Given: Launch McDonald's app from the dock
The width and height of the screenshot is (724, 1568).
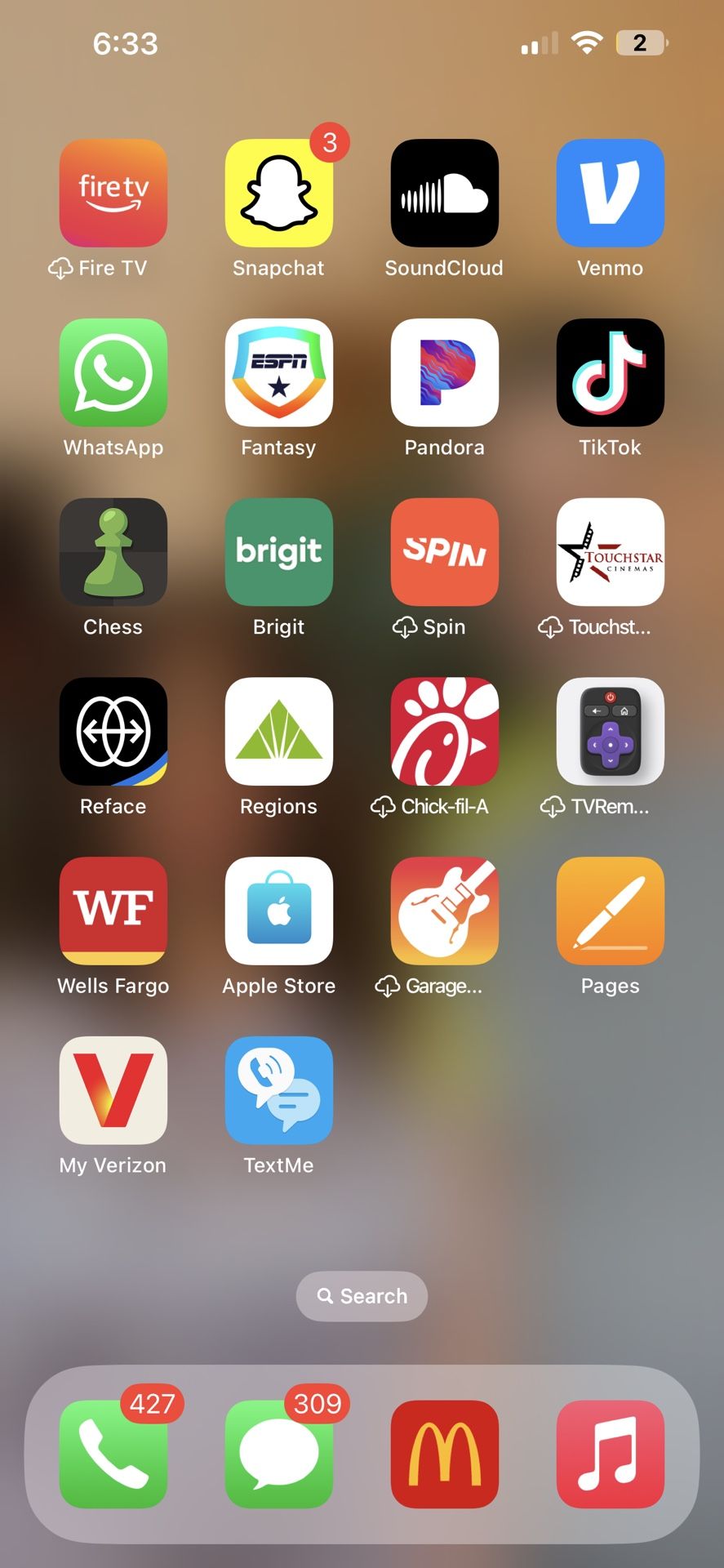Looking at the screenshot, I should pyautogui.click(x=444, y=1454).
